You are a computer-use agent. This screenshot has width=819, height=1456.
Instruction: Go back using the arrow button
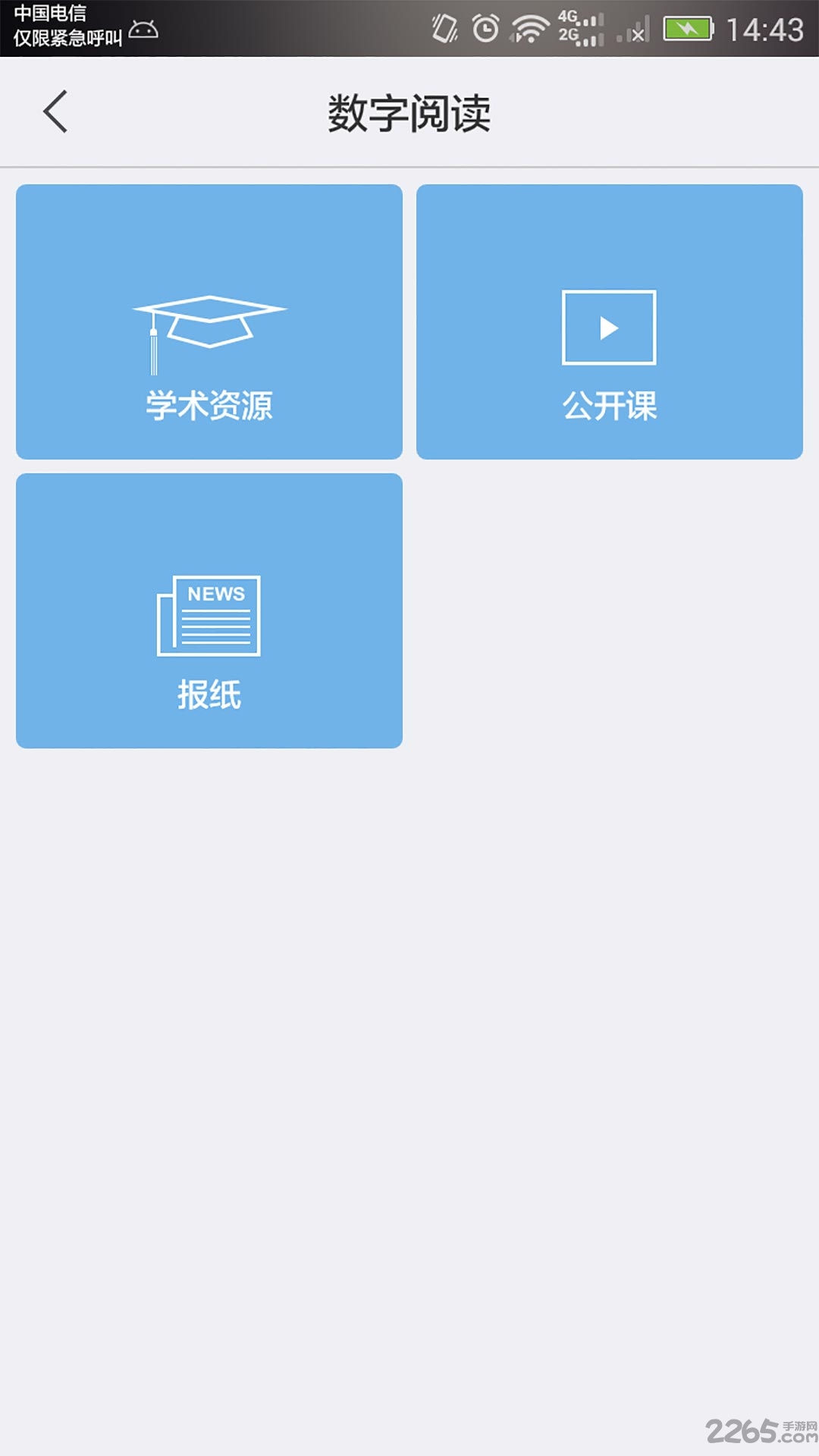[x=55, y=112]
